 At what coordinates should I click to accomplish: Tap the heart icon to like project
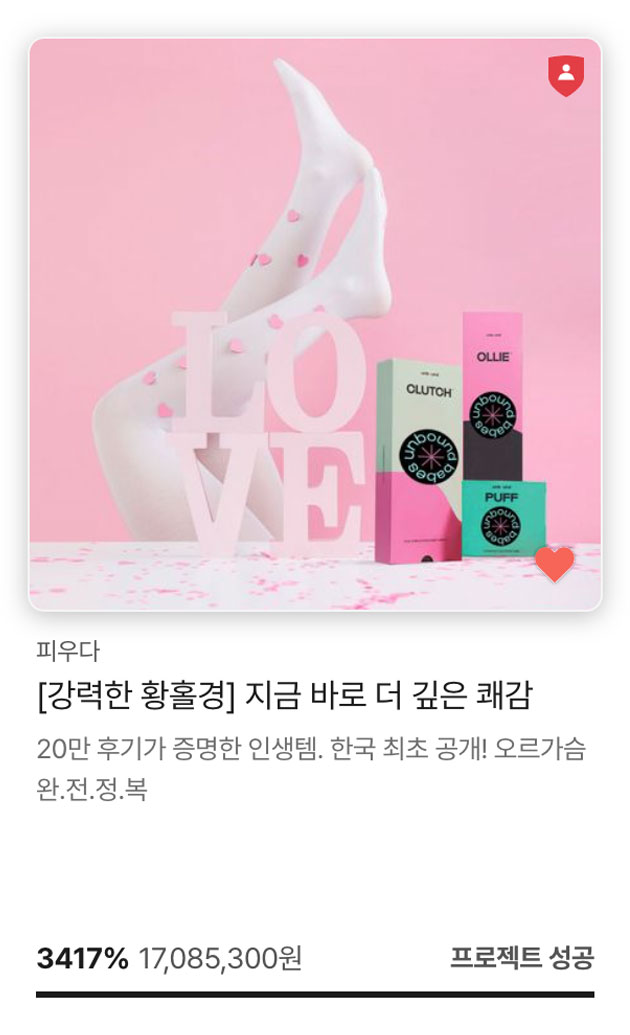tap(554, 565)
